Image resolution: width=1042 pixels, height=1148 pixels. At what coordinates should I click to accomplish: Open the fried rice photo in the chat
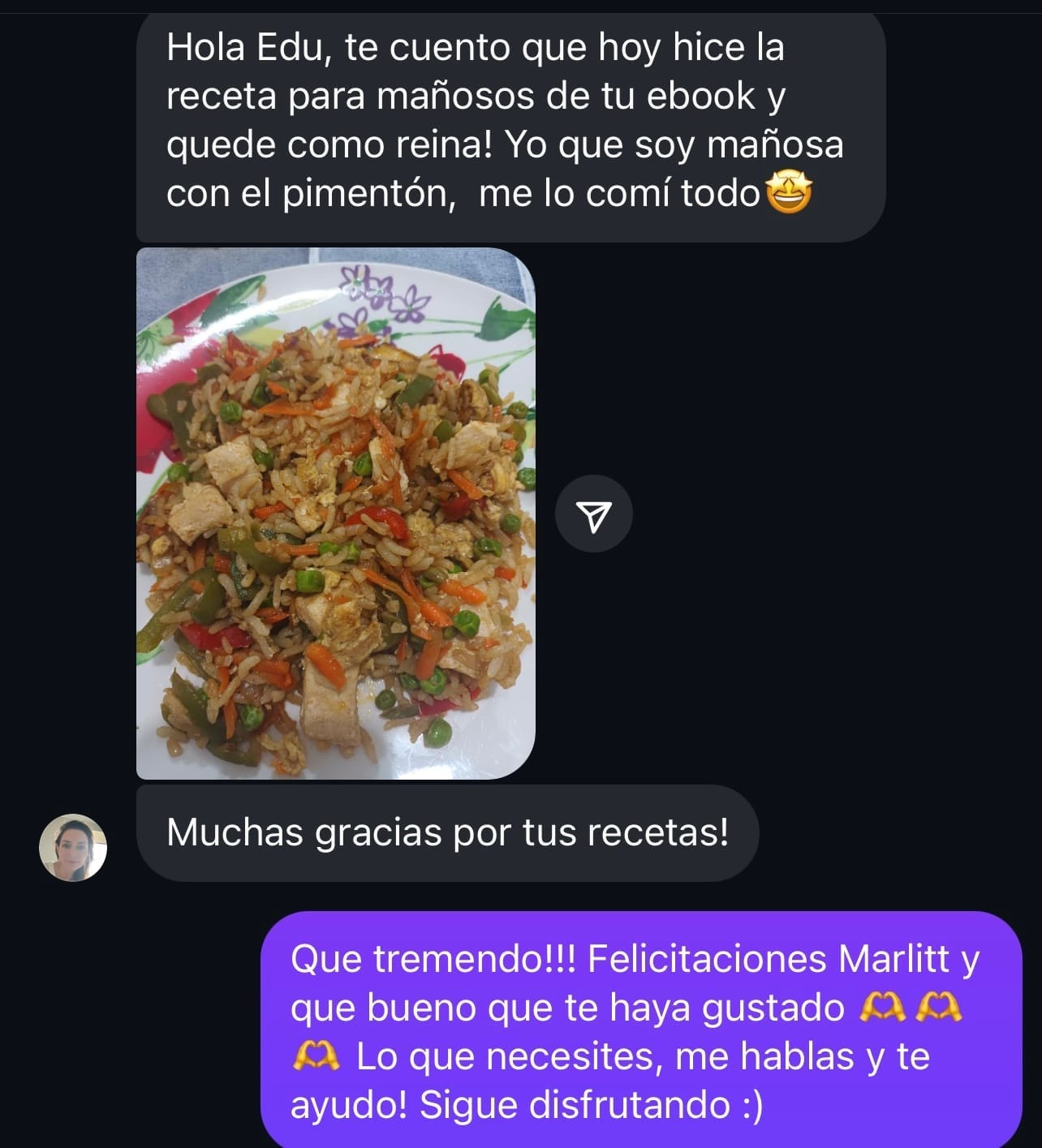(335, 513)
